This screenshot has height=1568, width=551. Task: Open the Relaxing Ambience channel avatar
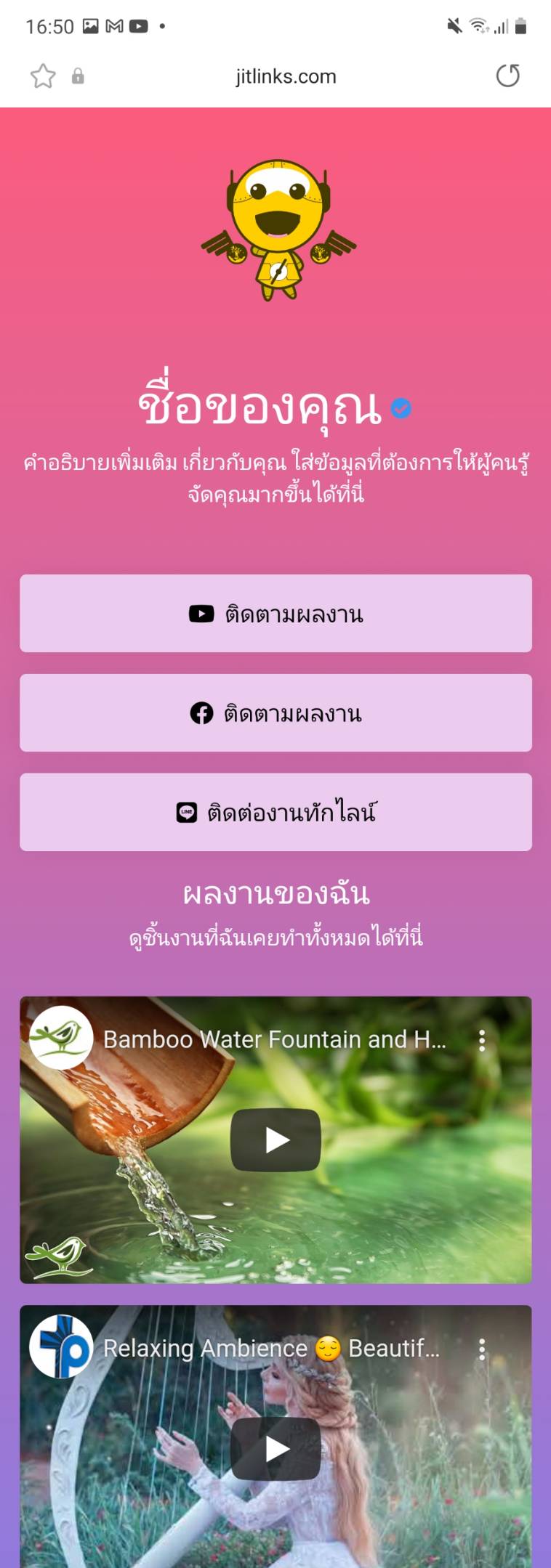click(x=61, y=1346)
